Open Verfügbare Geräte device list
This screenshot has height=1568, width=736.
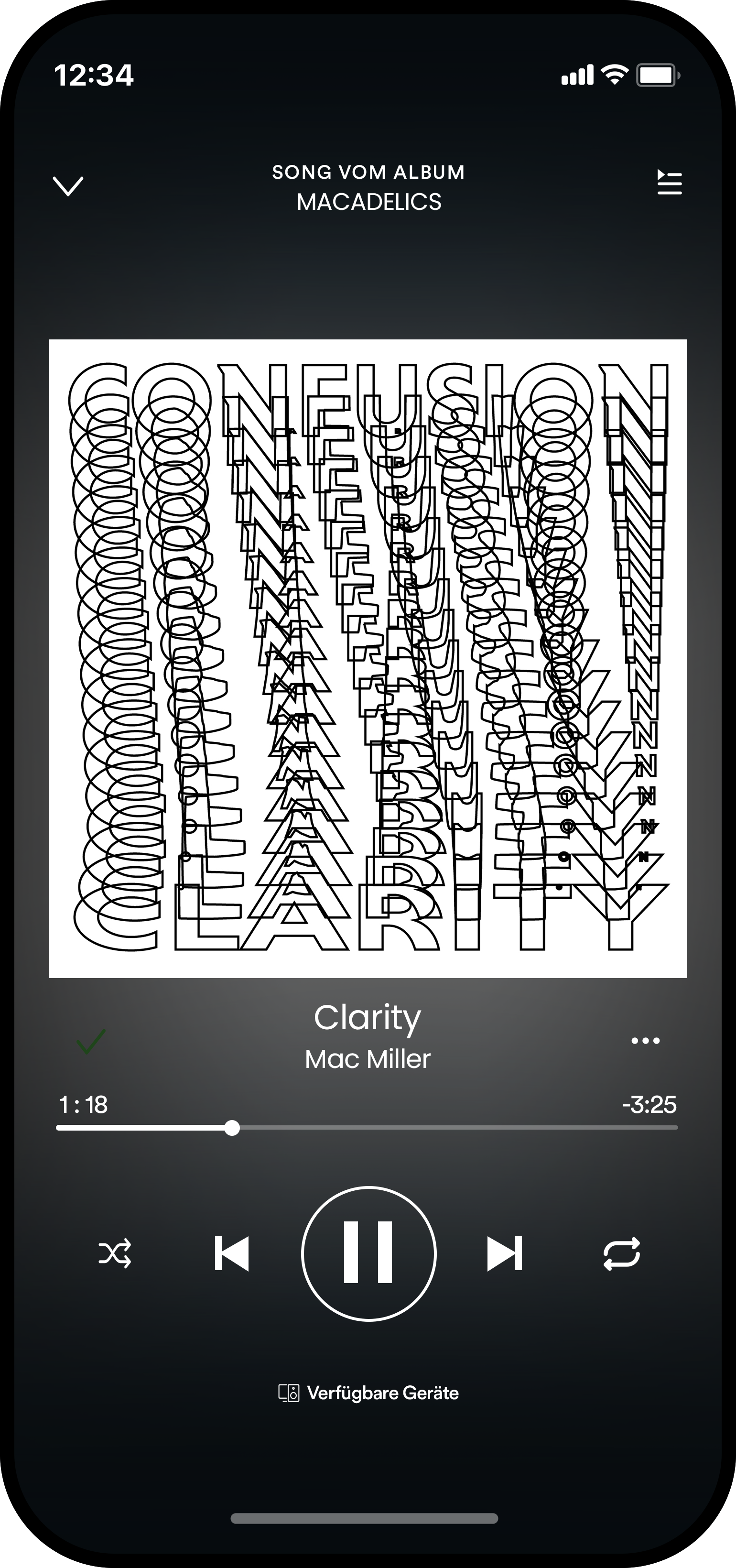click(368, 1393)
